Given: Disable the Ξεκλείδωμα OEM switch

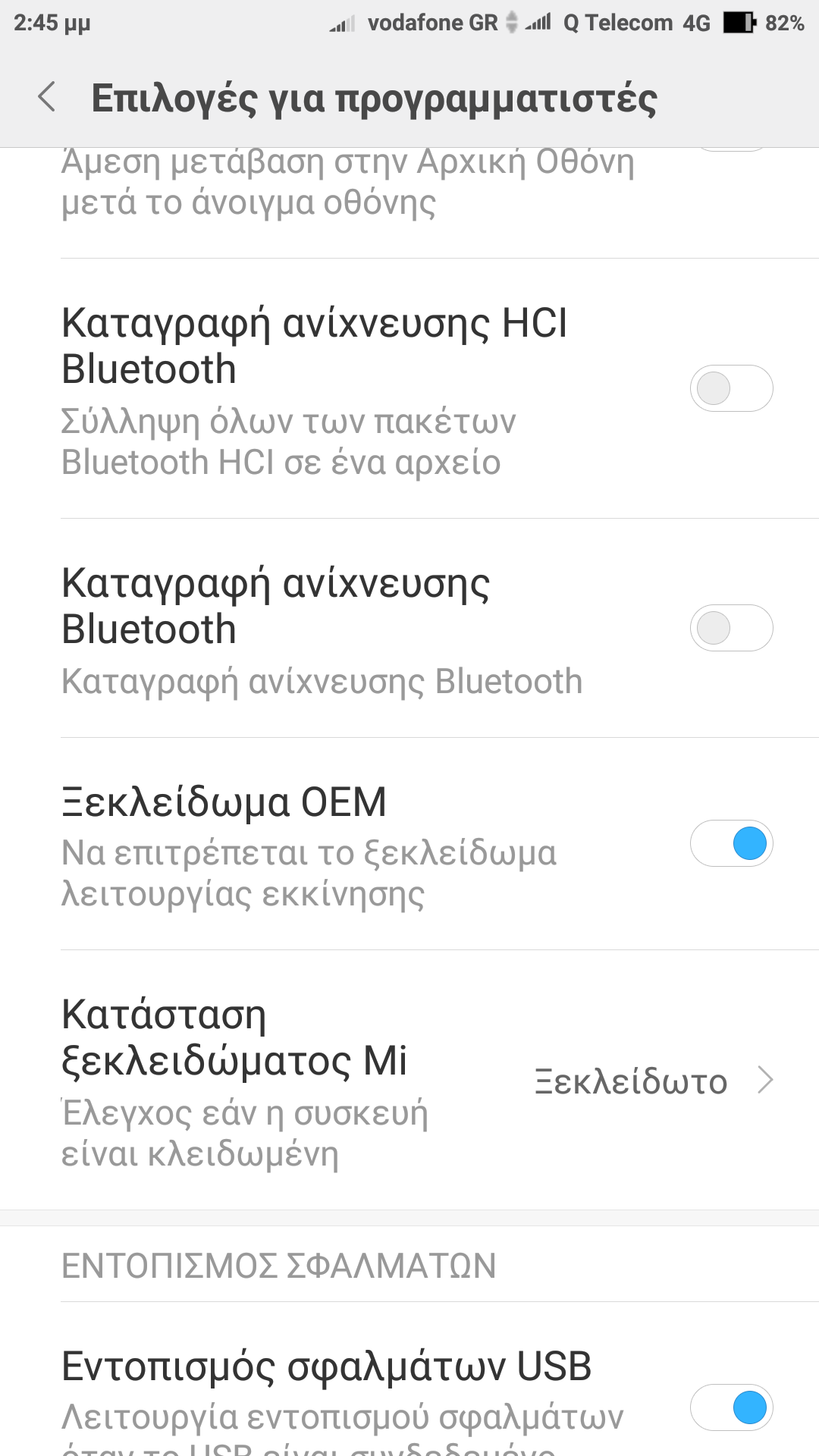Looking at the screenshot, I should point(731,843).
